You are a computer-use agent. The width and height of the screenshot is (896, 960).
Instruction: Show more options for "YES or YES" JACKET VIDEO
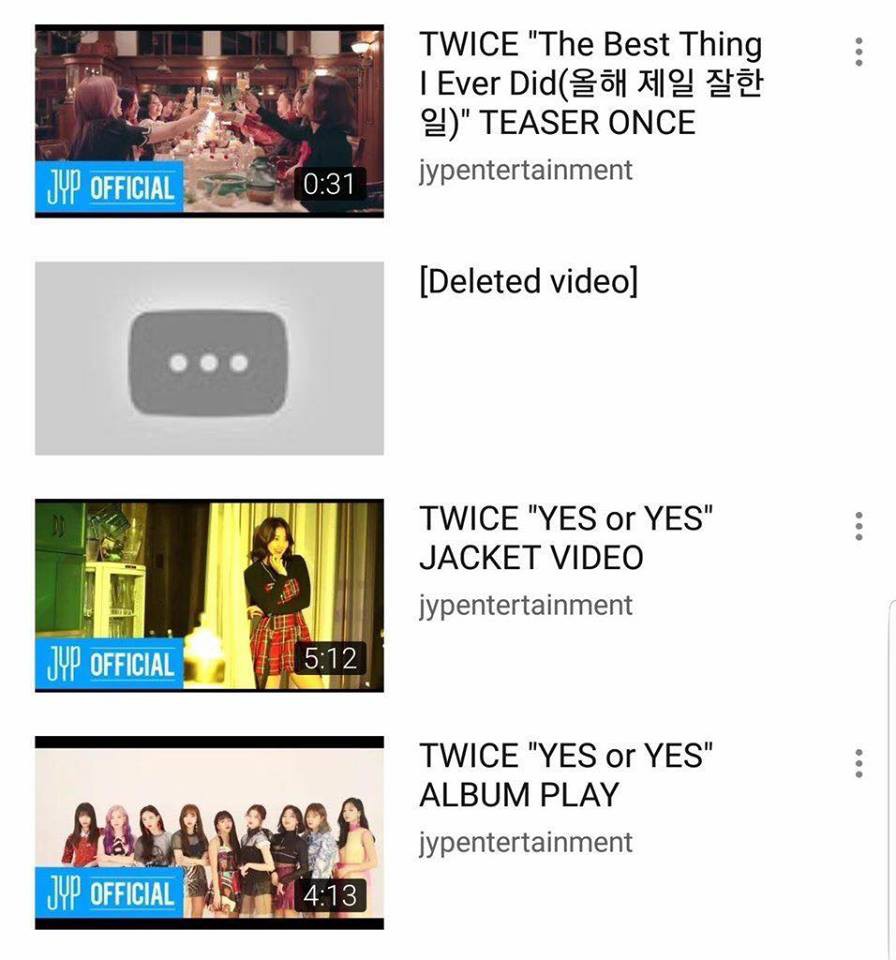tap(858, 526)
